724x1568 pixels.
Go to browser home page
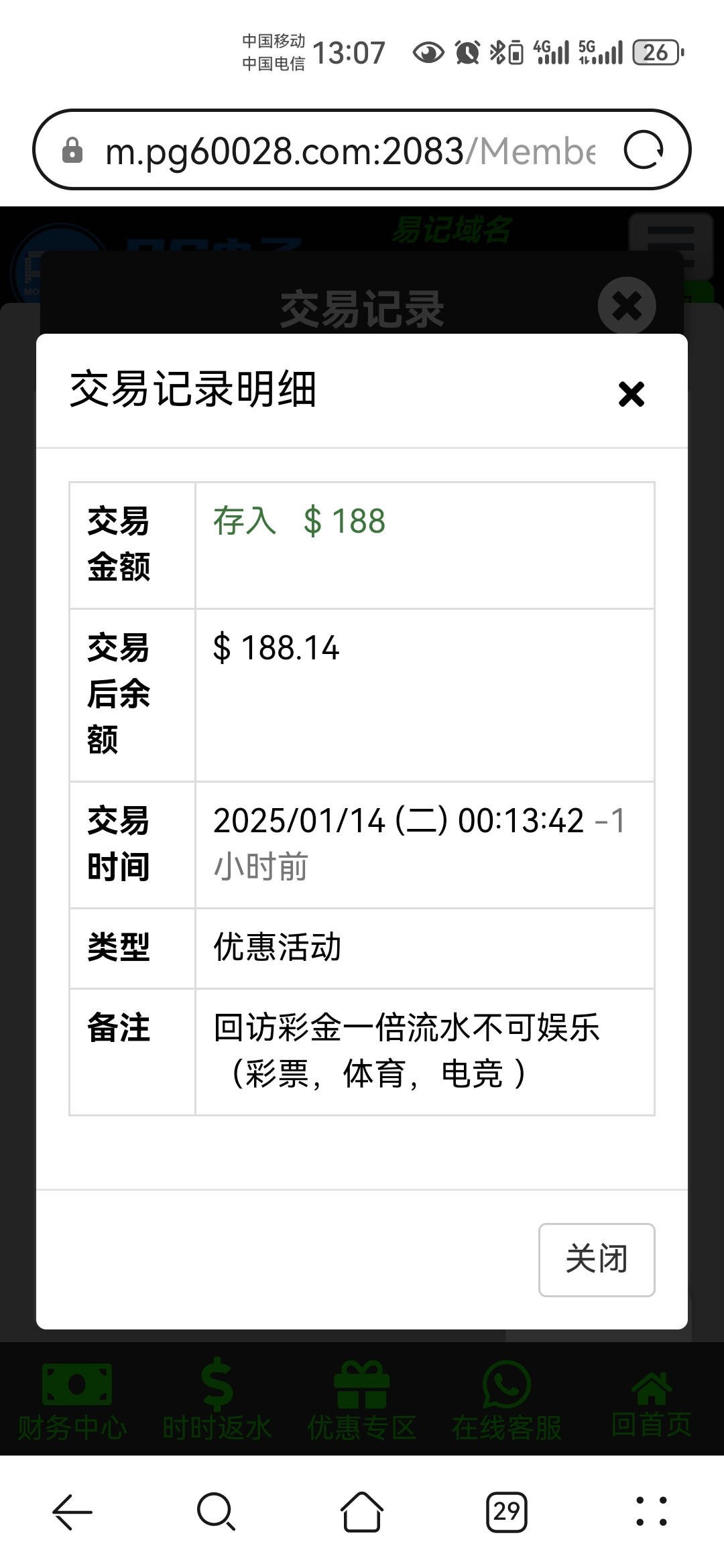[362, 1512]
